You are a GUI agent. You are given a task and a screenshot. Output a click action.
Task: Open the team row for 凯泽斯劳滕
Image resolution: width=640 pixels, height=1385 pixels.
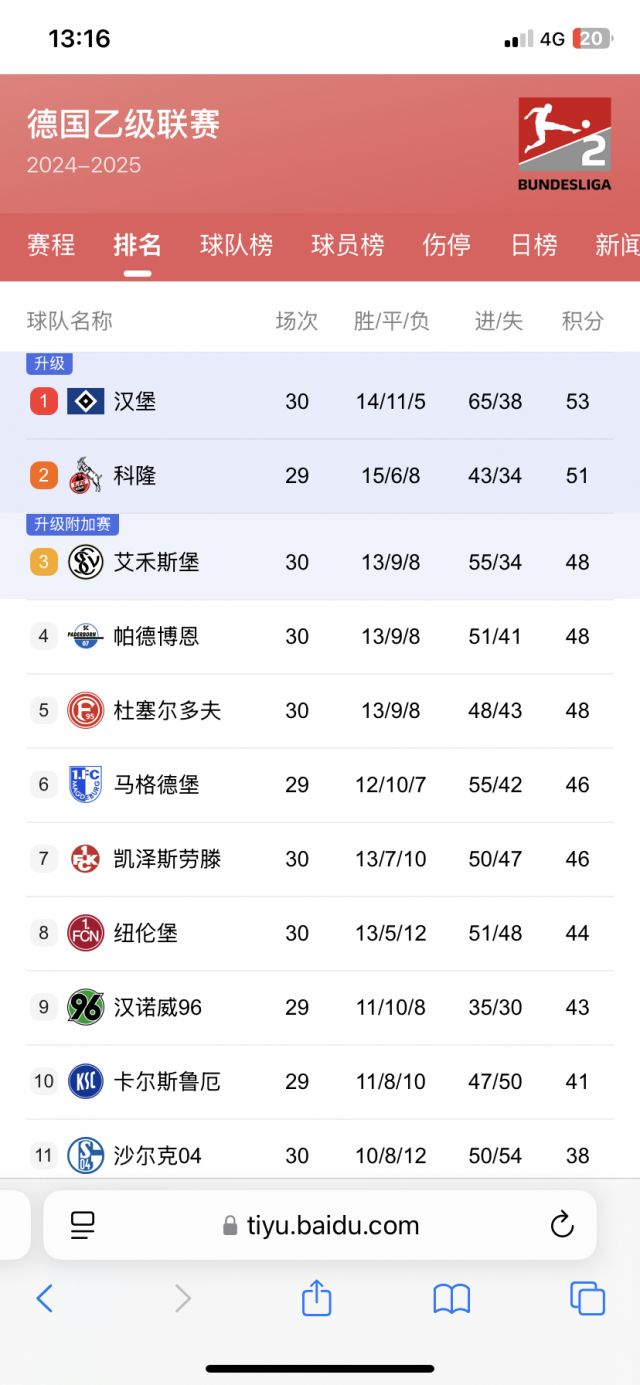(x=320, y=859)
